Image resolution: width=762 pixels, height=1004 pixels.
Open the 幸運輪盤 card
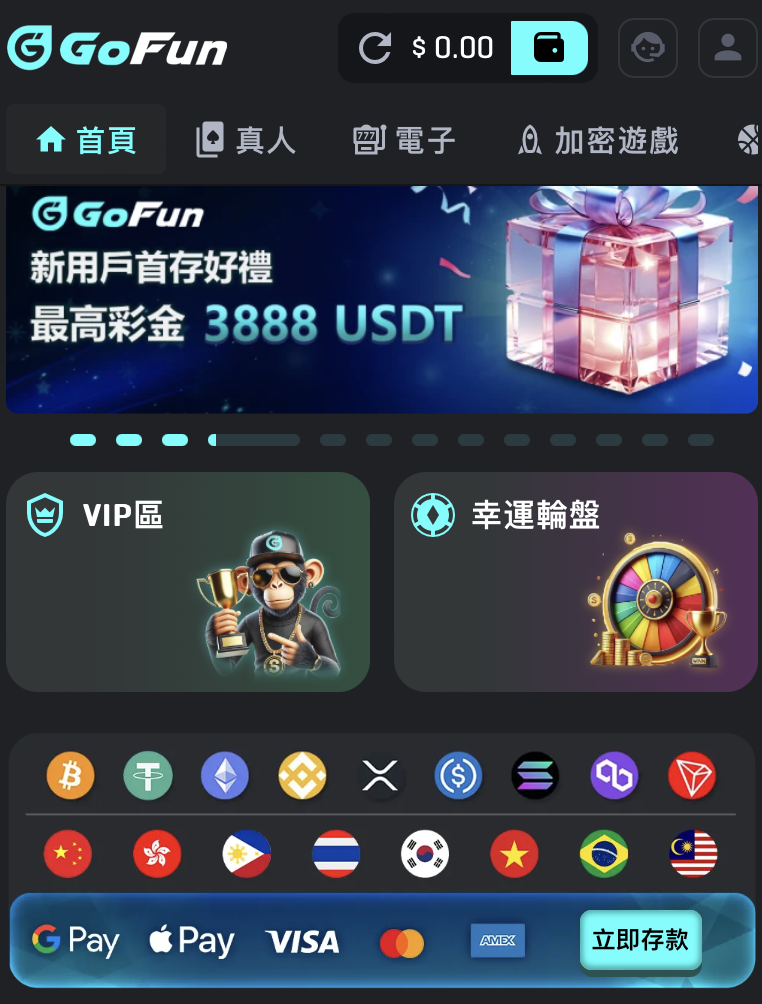(575, 581)
